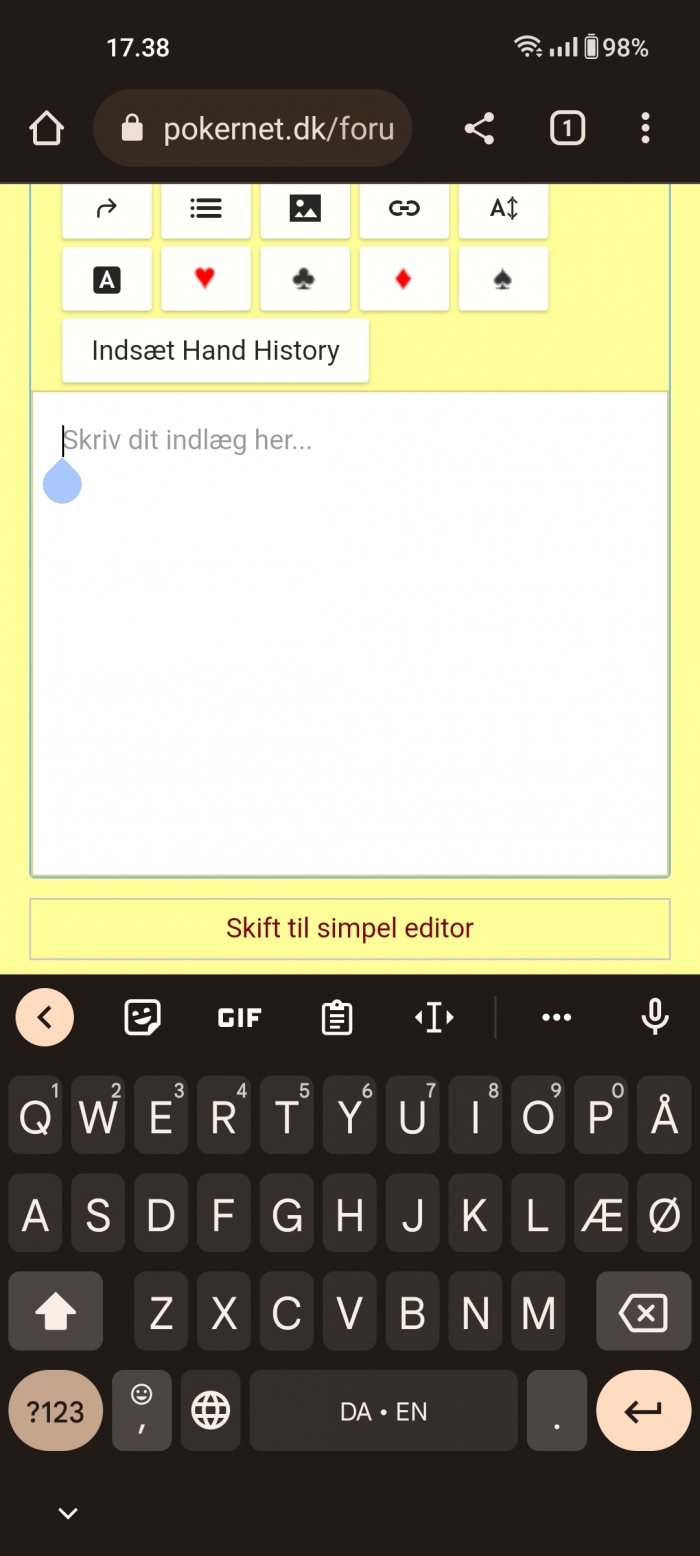Tap Skift til simpel editor

pyautogui.click(x=350, y=928)
